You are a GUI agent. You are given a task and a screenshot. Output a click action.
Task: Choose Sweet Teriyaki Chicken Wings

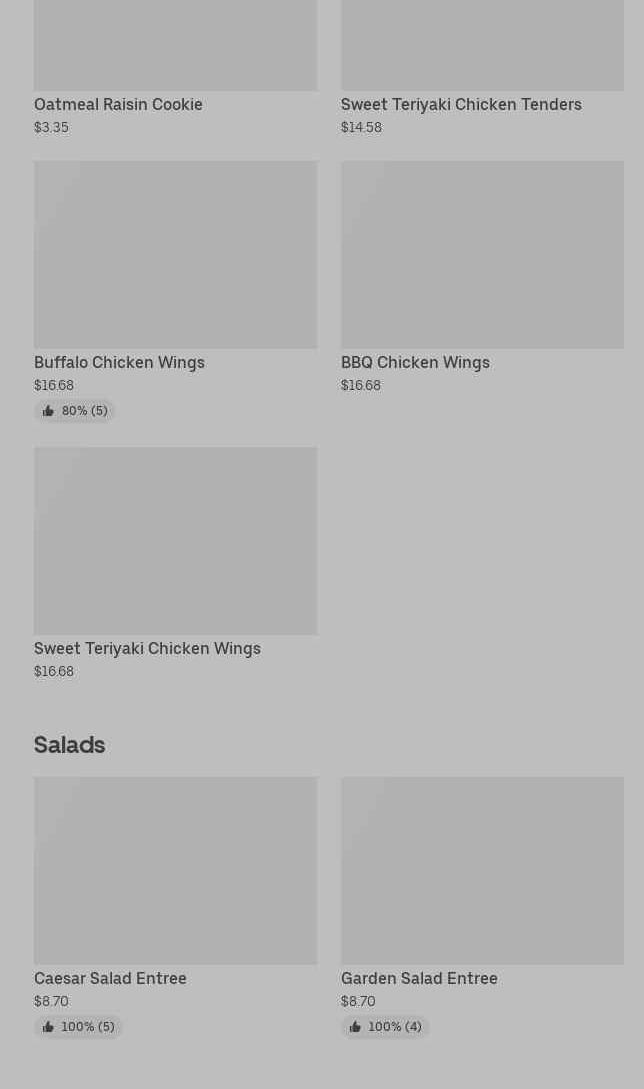point(175,563)
